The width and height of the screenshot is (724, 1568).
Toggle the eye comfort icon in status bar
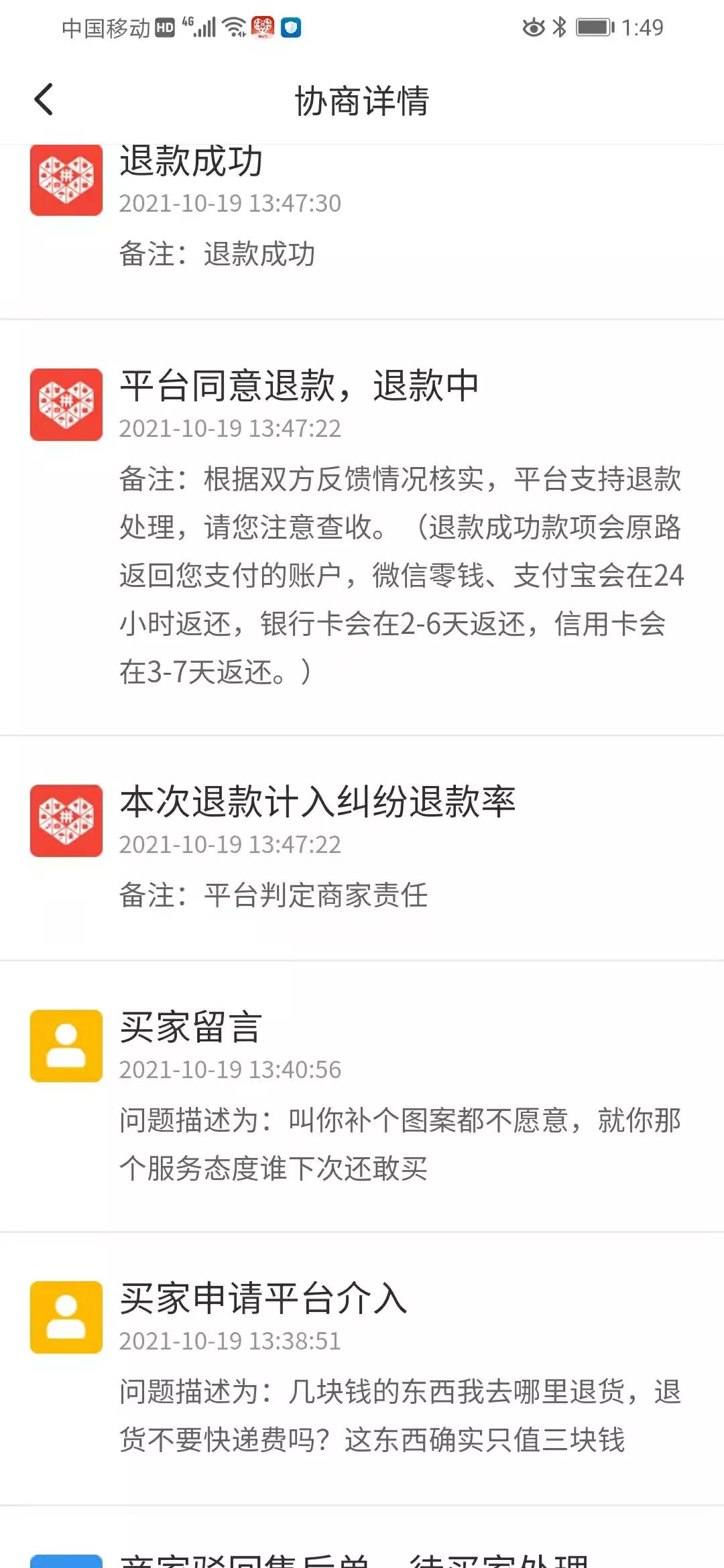pos(533,27)
